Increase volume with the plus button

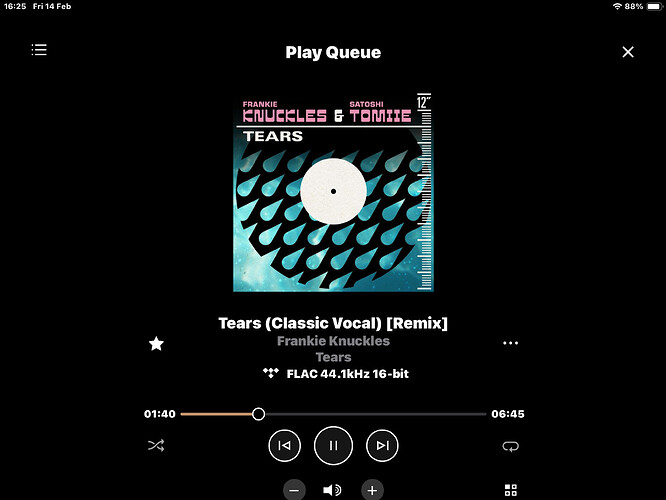(x=372, y=490)
